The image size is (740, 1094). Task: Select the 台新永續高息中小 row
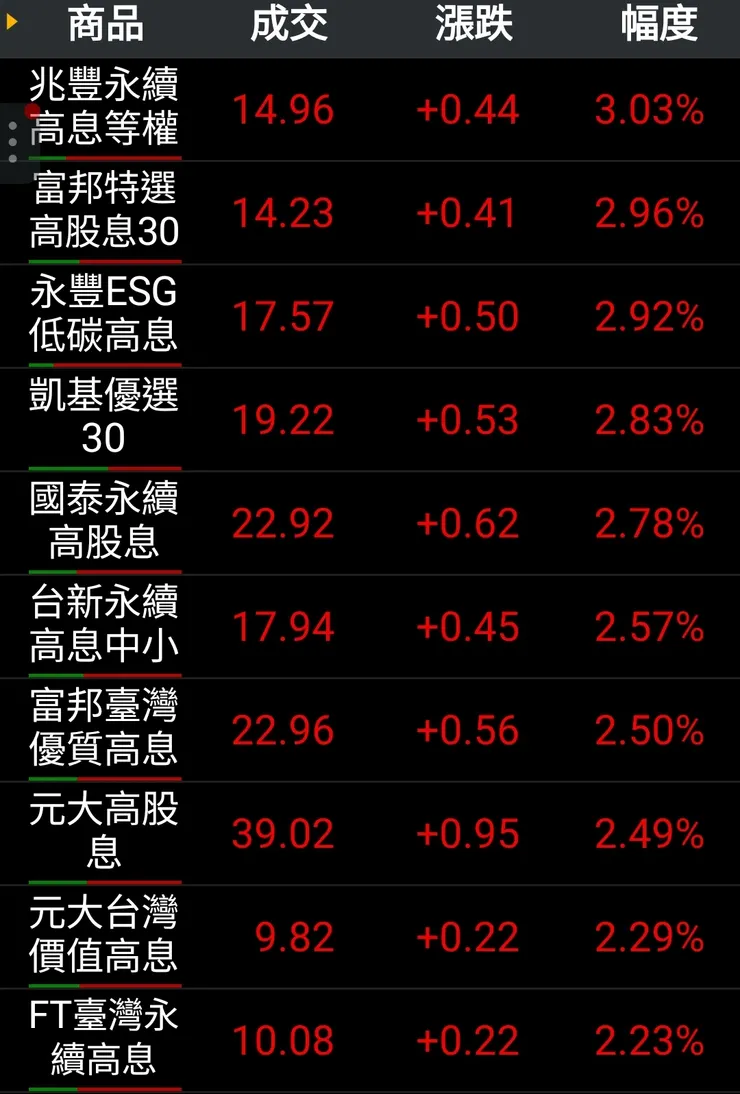[x=106, y=626]
